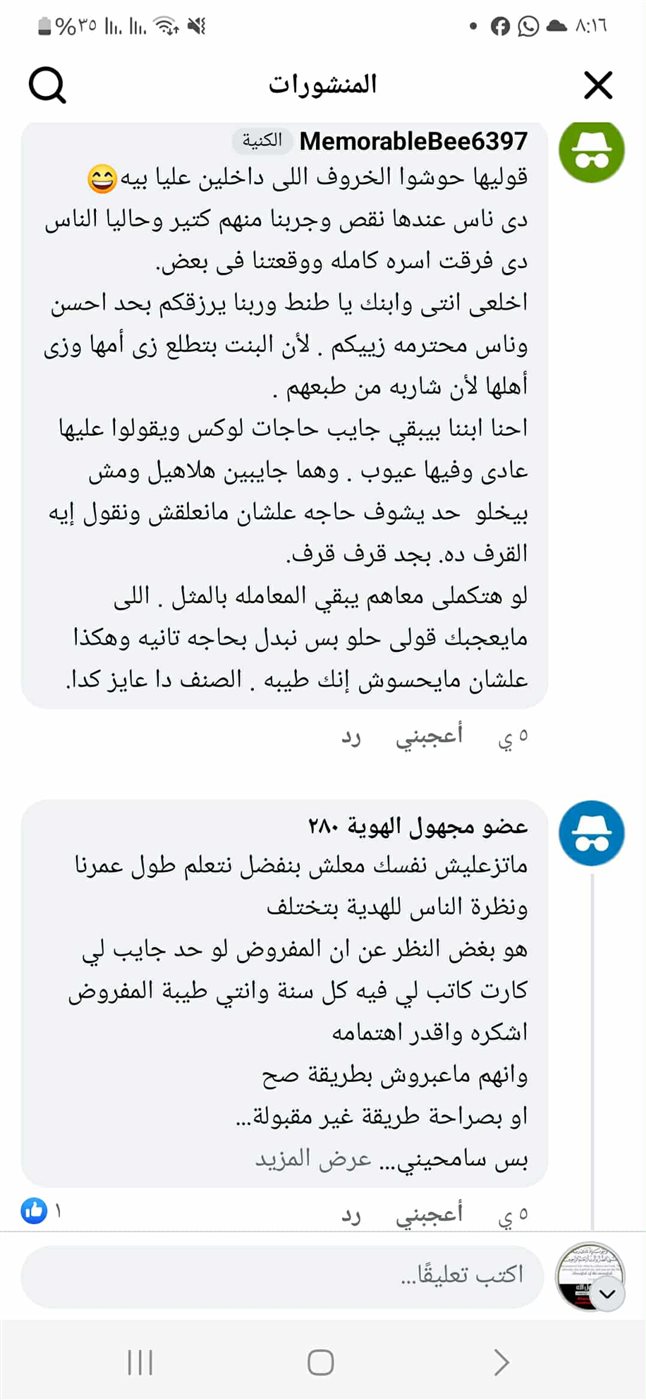Screen dimensions: 646x1400
Task: Expand comment with عرض المزيد
Action: 301,1159
